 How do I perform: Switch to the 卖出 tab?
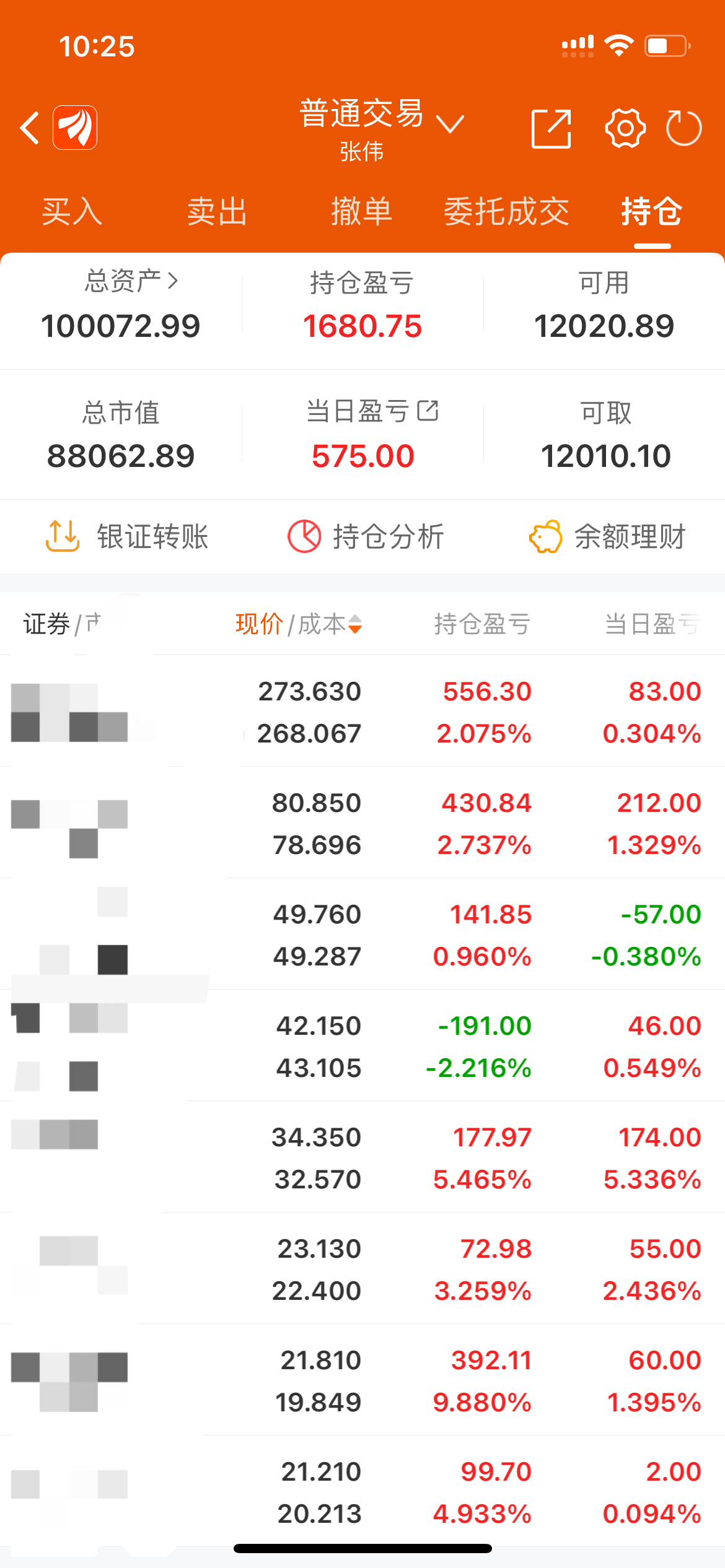coord(217,212)
